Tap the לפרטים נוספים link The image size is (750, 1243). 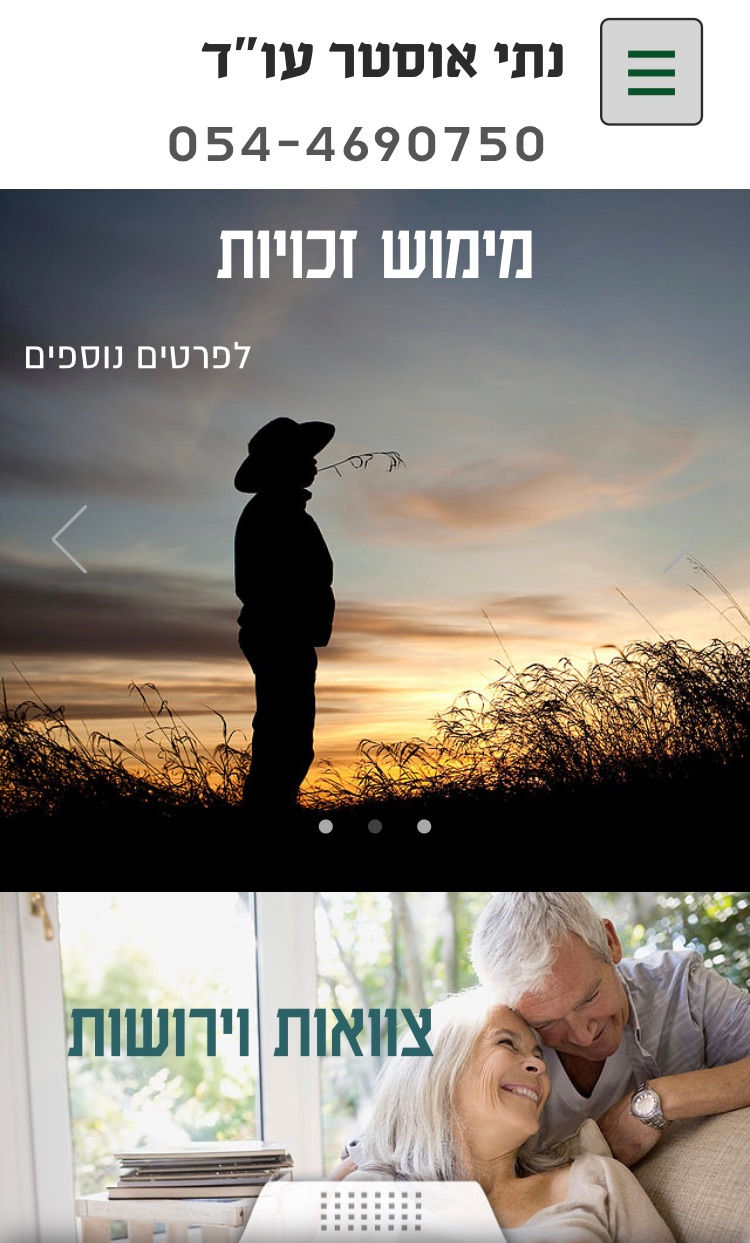click(x=138, y=356)
